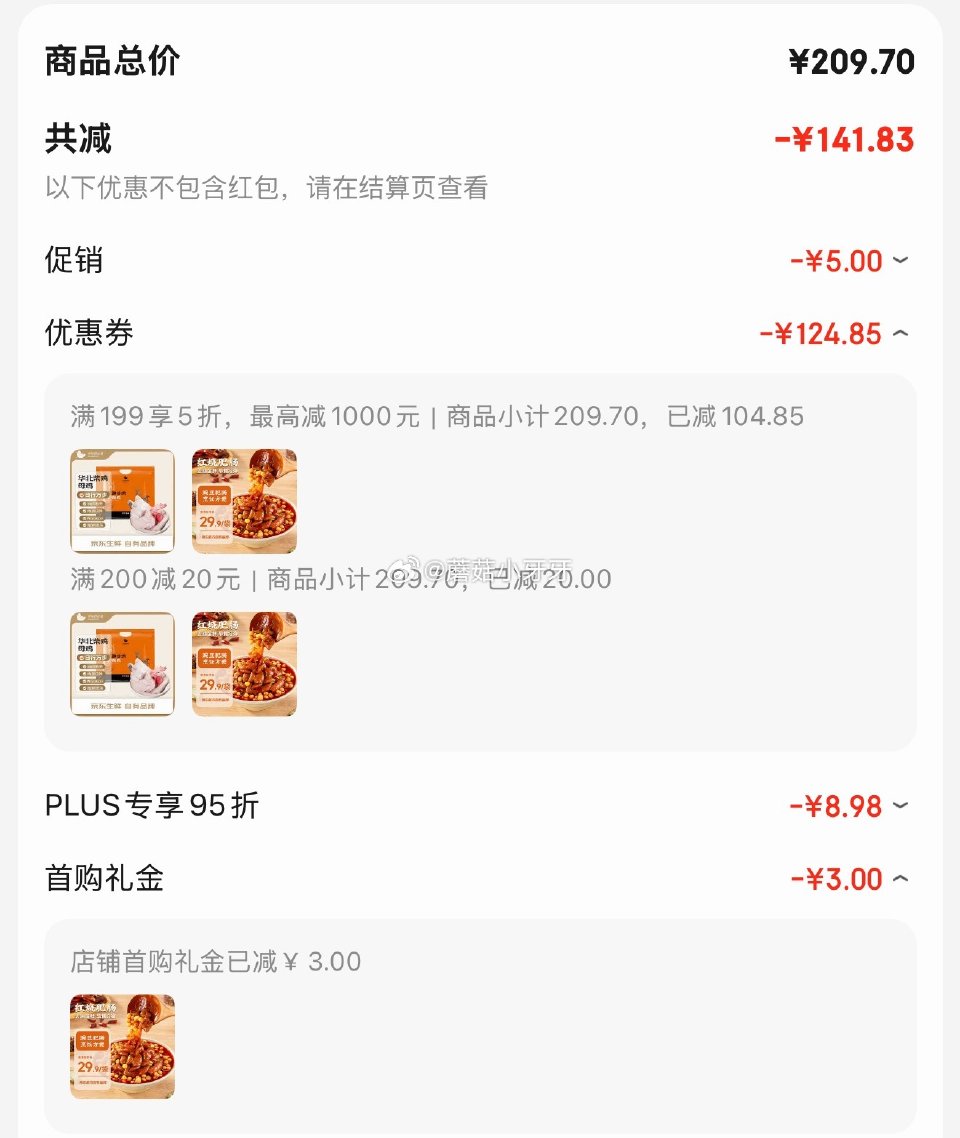Open the product thumbnail in the 首购礼金 section
Image resolution: width=960 pixels, height=1138 pixels.
122,1046
